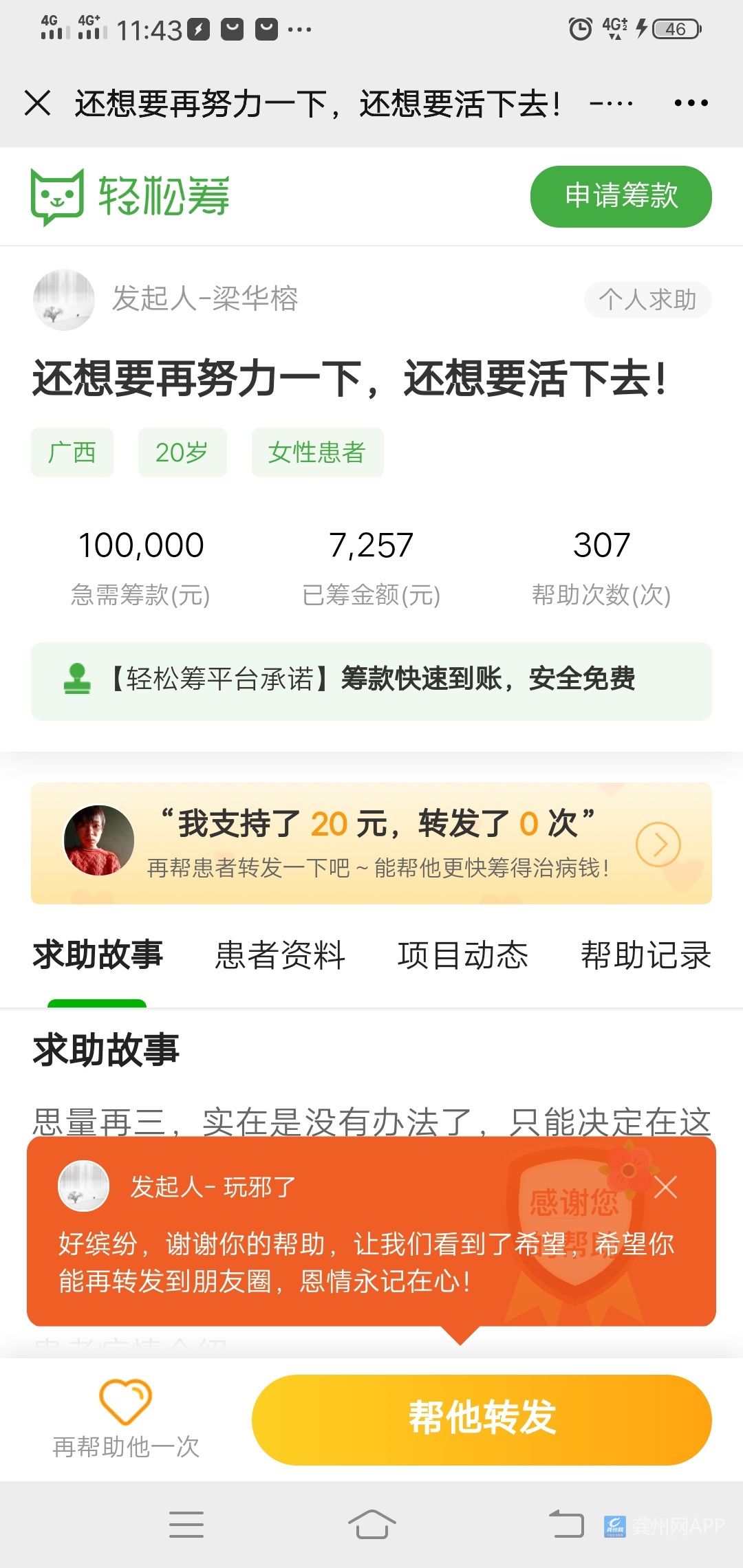Switch to the 患者资料 tab
Viewport: 743px width, 1568px height.
[280, 955]
